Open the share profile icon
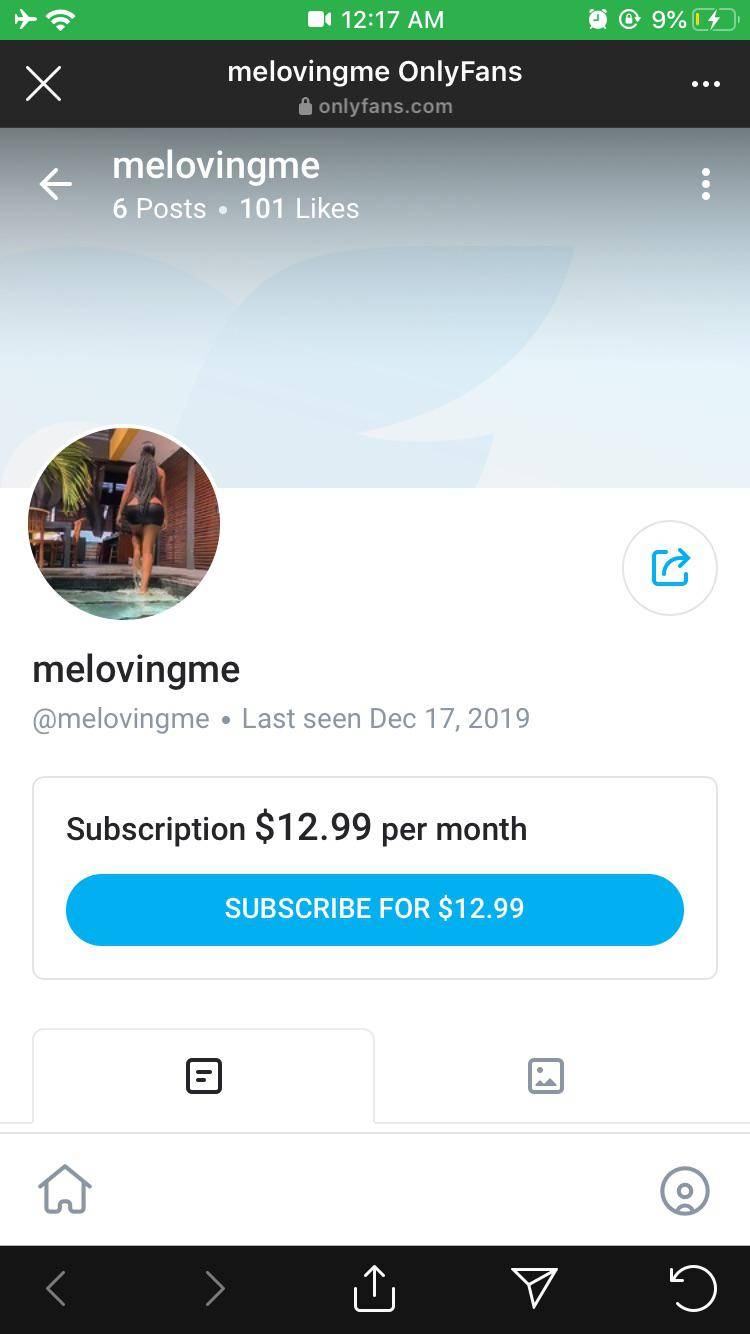Viewport: 750px width, 1334px height. (669, 567)
